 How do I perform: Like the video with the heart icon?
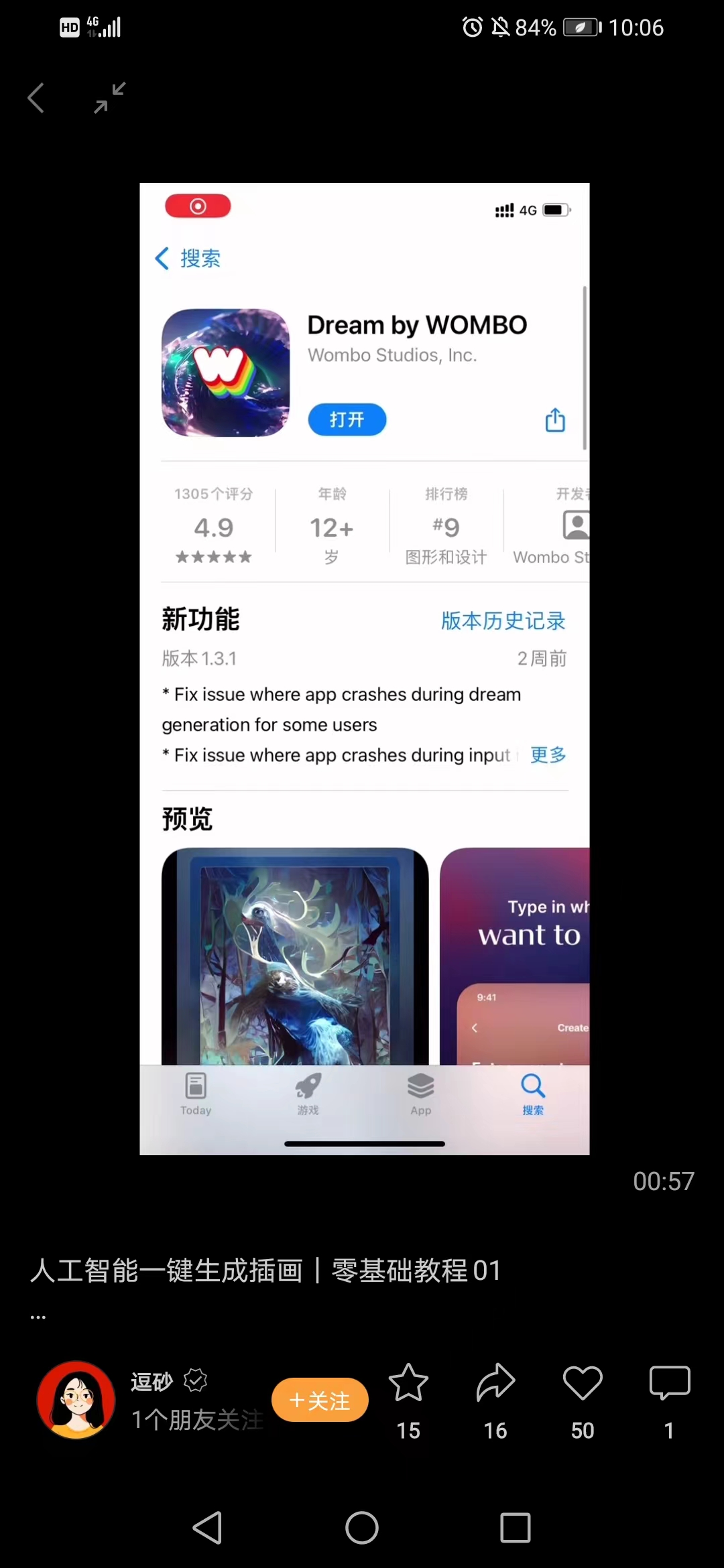click(583, 1384)
